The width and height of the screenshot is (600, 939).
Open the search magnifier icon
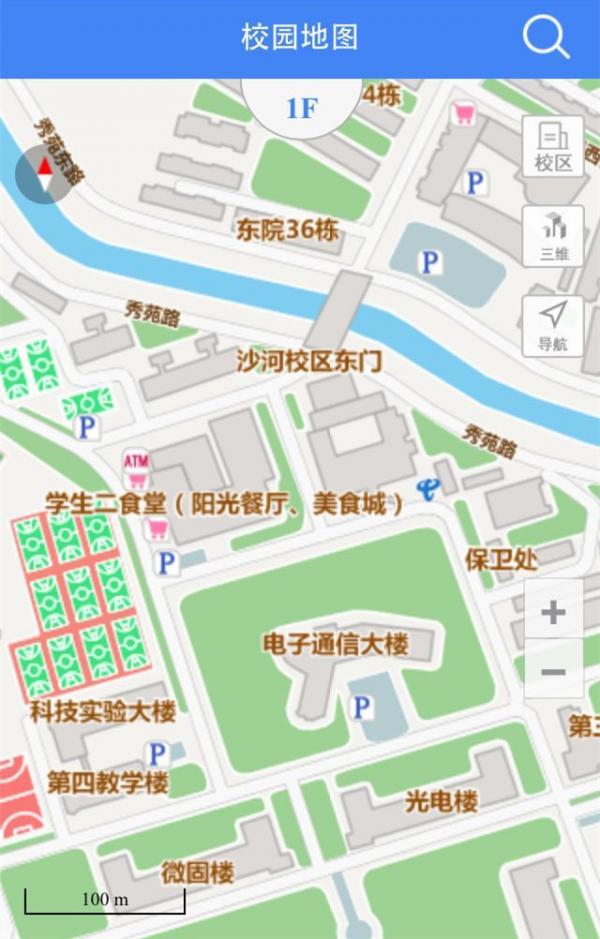(x=545, y=39)
